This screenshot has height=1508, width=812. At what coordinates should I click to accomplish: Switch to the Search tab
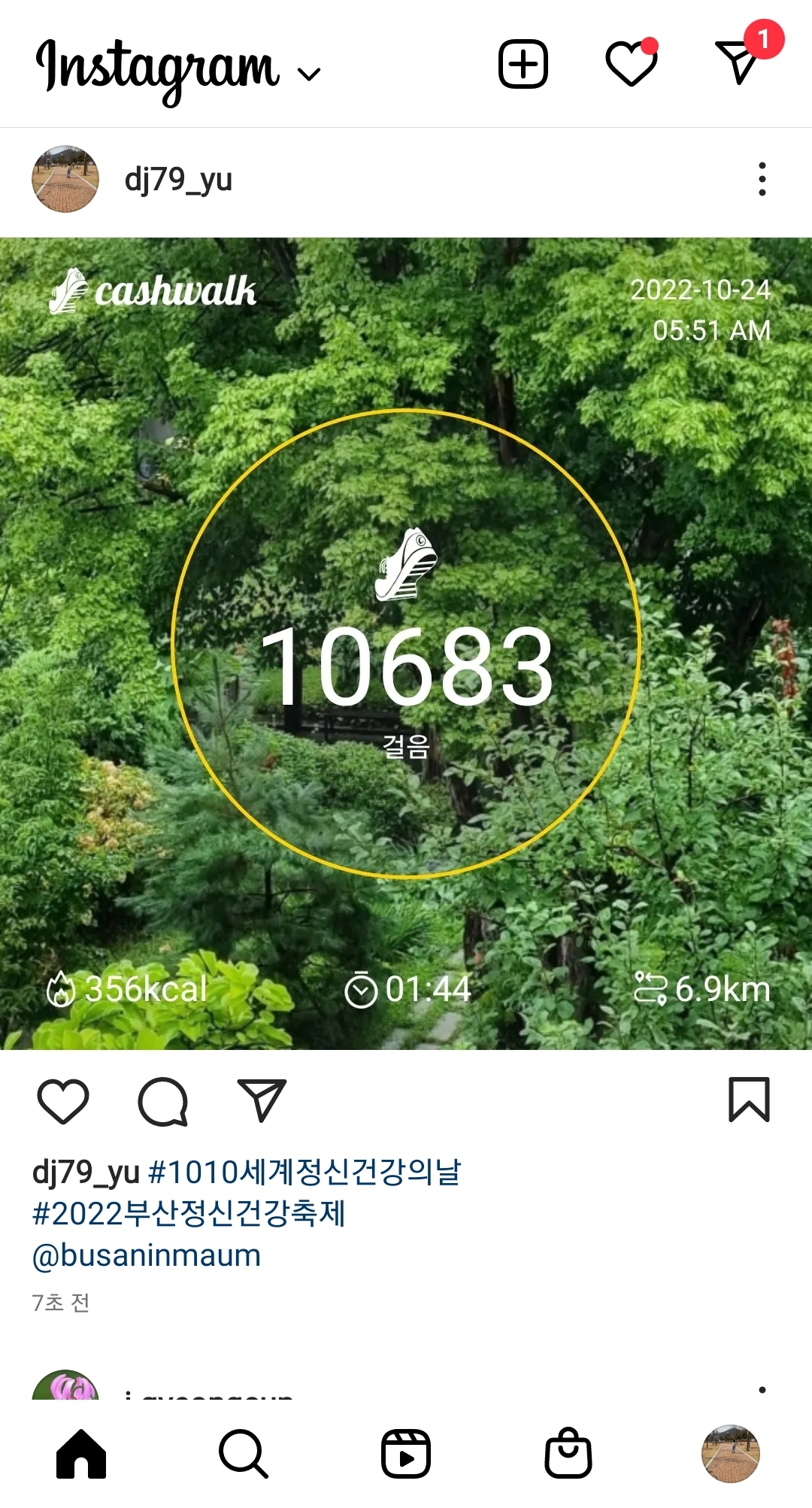pyautogui.click(x=244, y=1454)
